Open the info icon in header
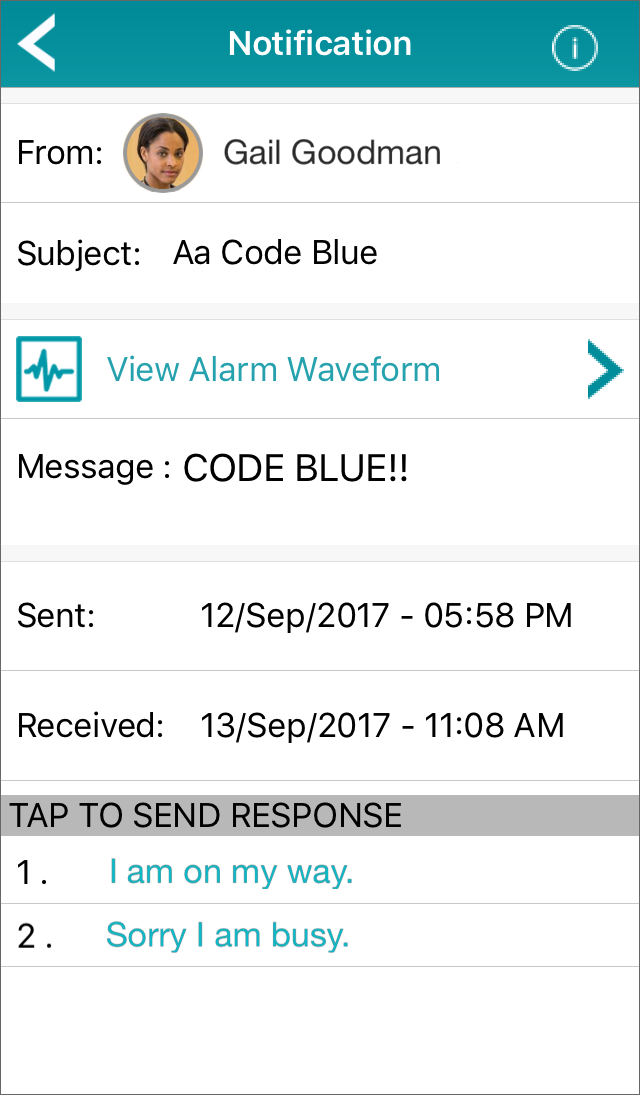The height and width of the screenshot is (1095, 640). pyautogui.click(x=574, y=47)
